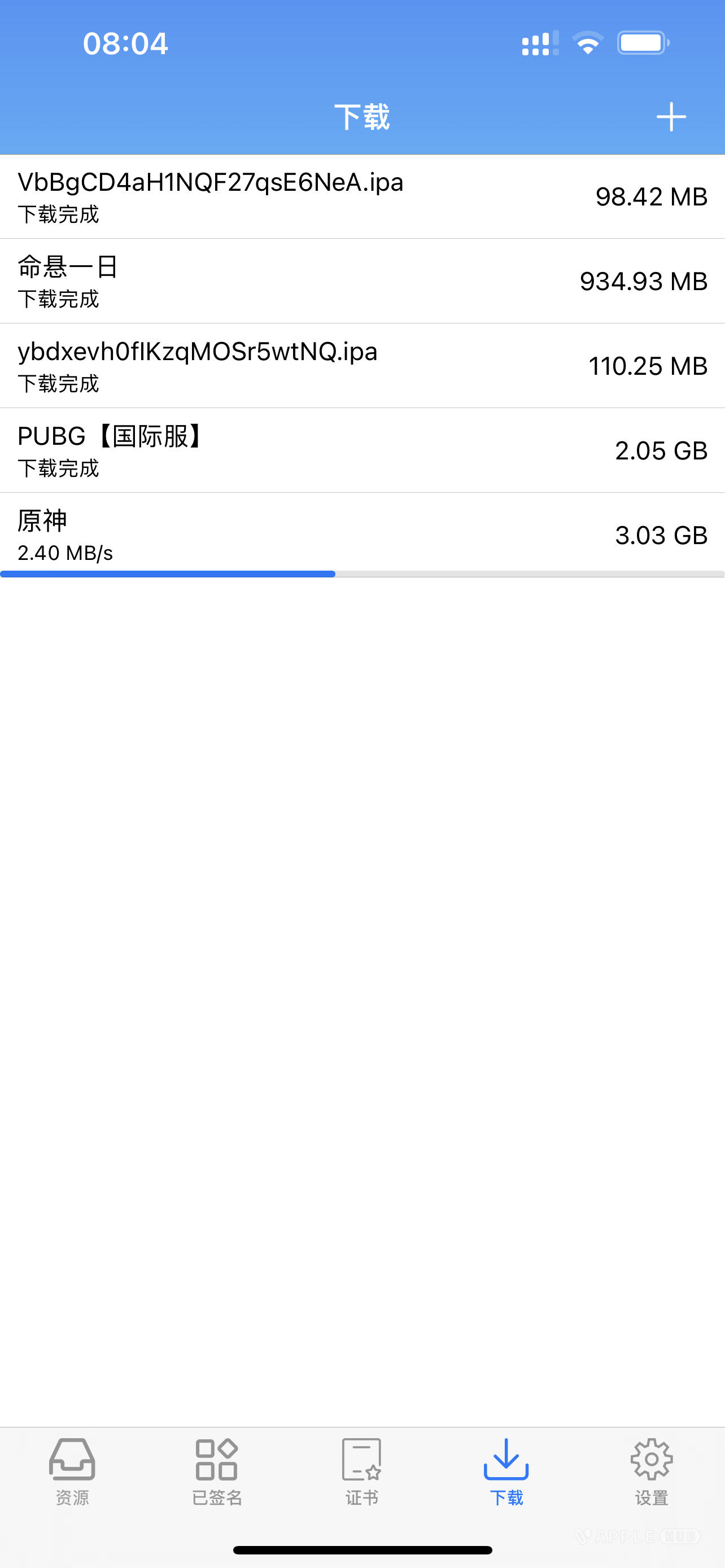The height and width of the screenshot is (1568, 725).
Task: Open the VbBgCD4aH1NQF27qsE6NeA.ipa download
Action: click(362, 196)
